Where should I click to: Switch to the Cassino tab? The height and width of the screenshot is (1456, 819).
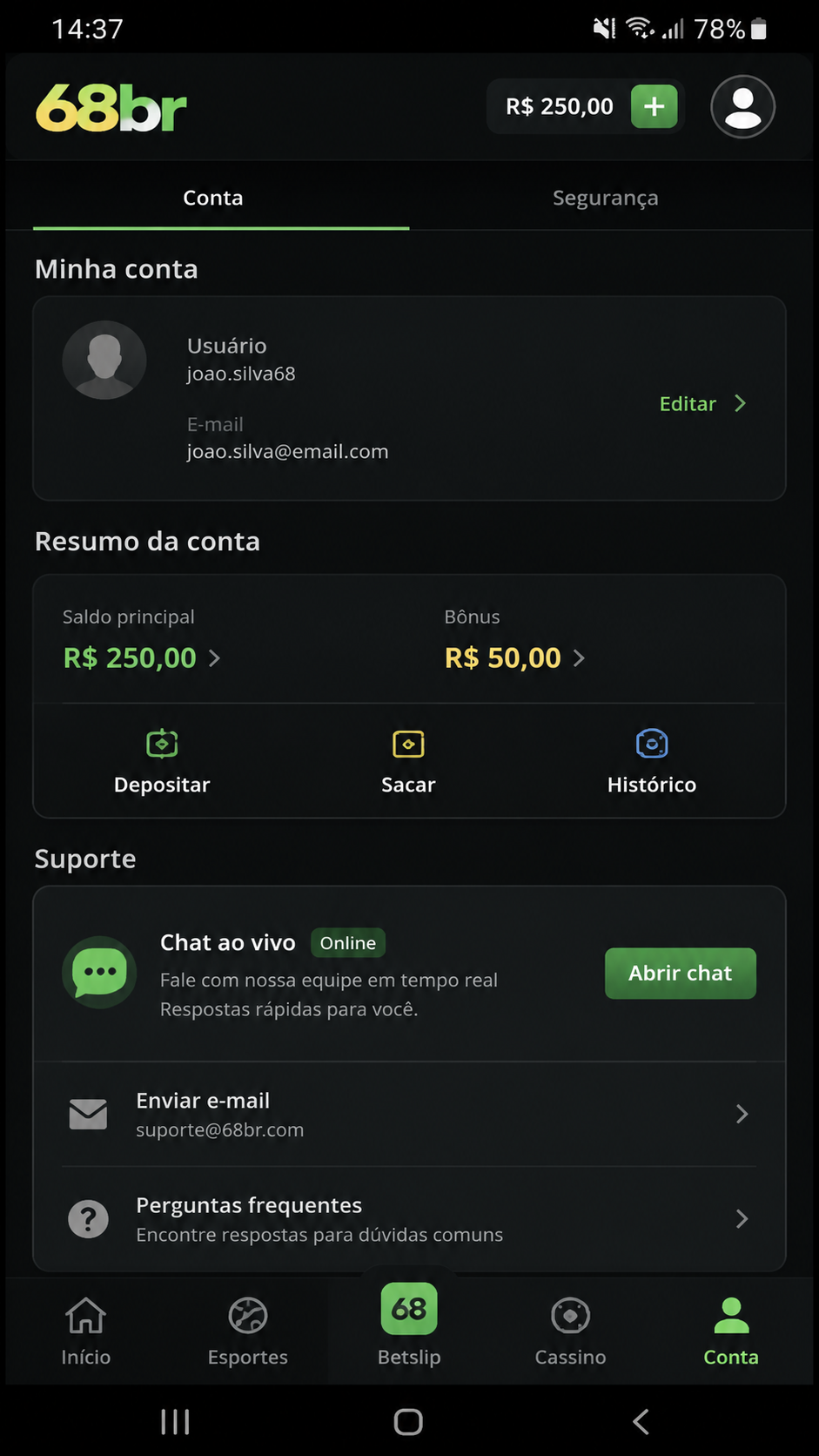[x=571, y=1331]
